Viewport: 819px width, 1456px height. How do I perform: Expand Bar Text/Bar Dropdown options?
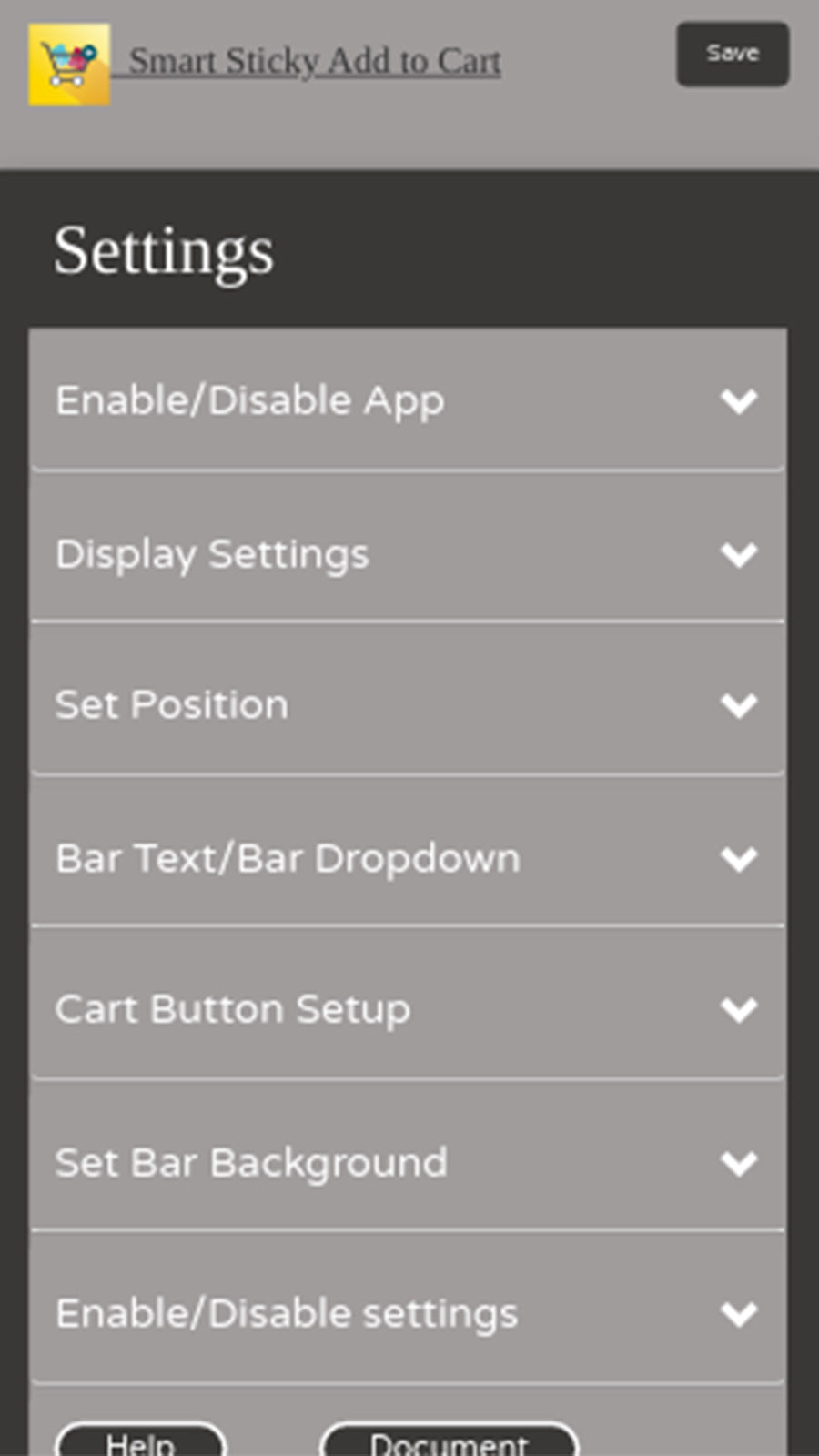point(407,858)
